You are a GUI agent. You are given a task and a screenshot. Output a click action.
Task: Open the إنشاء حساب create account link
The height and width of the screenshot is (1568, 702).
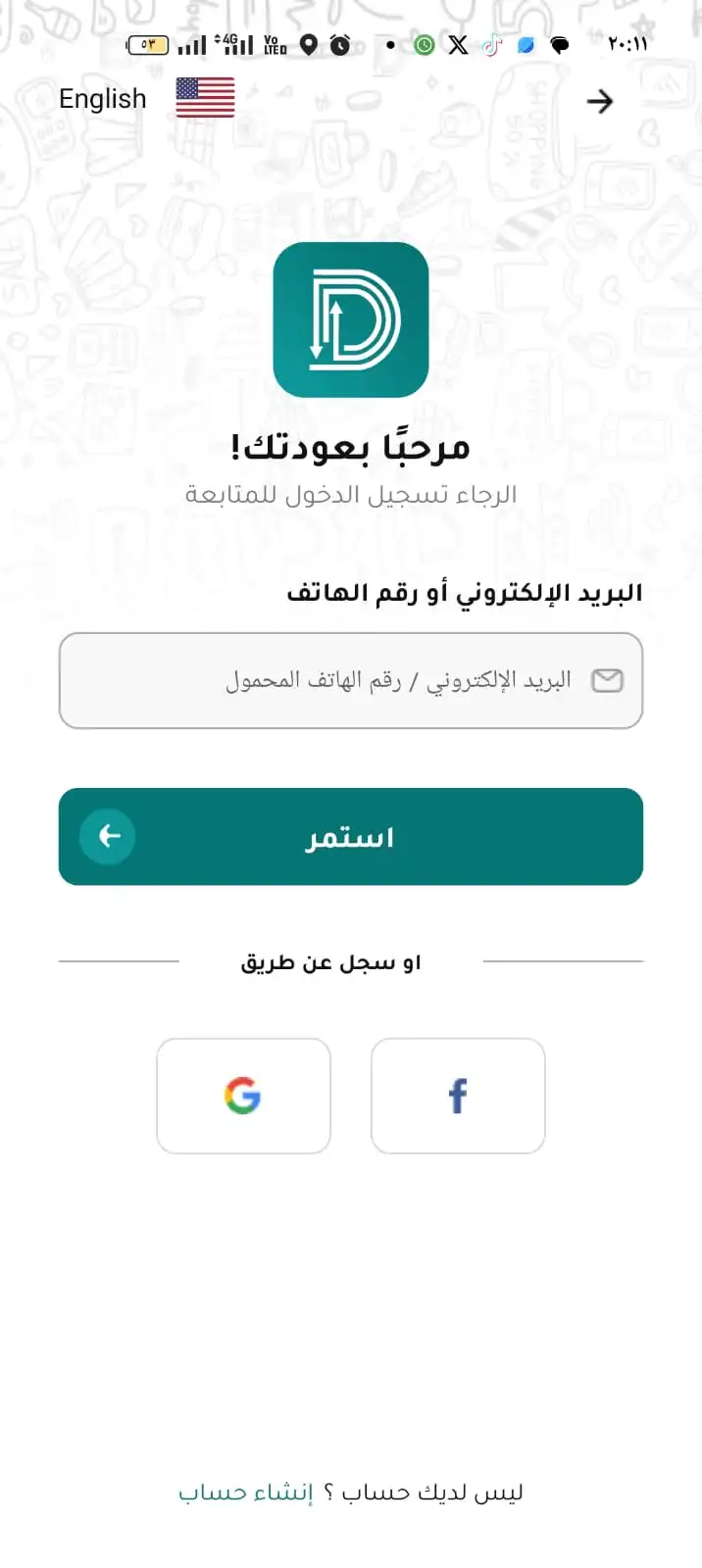coord(245,1493)
